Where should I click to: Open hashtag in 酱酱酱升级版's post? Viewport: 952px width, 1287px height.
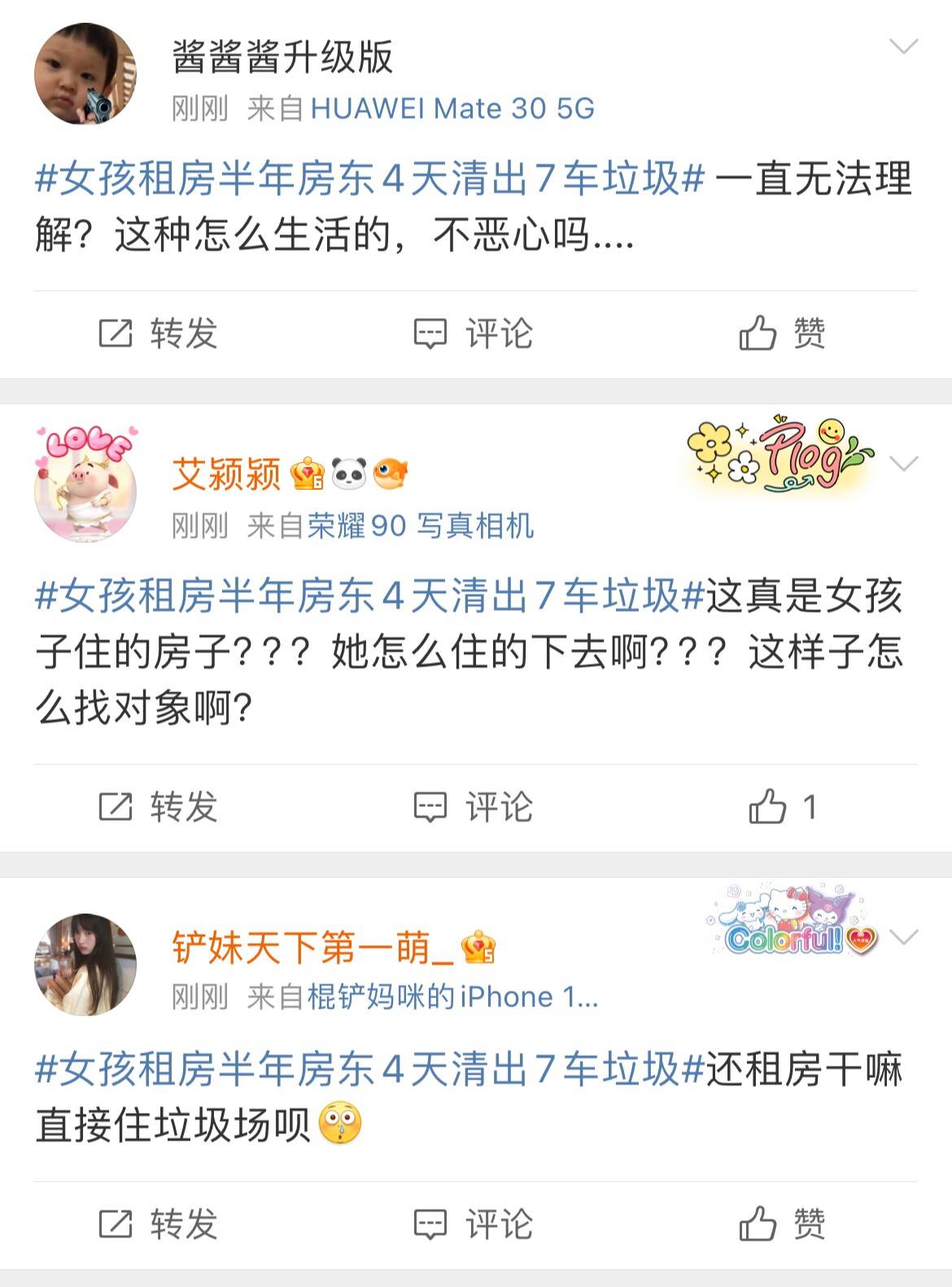pos(370,178)
